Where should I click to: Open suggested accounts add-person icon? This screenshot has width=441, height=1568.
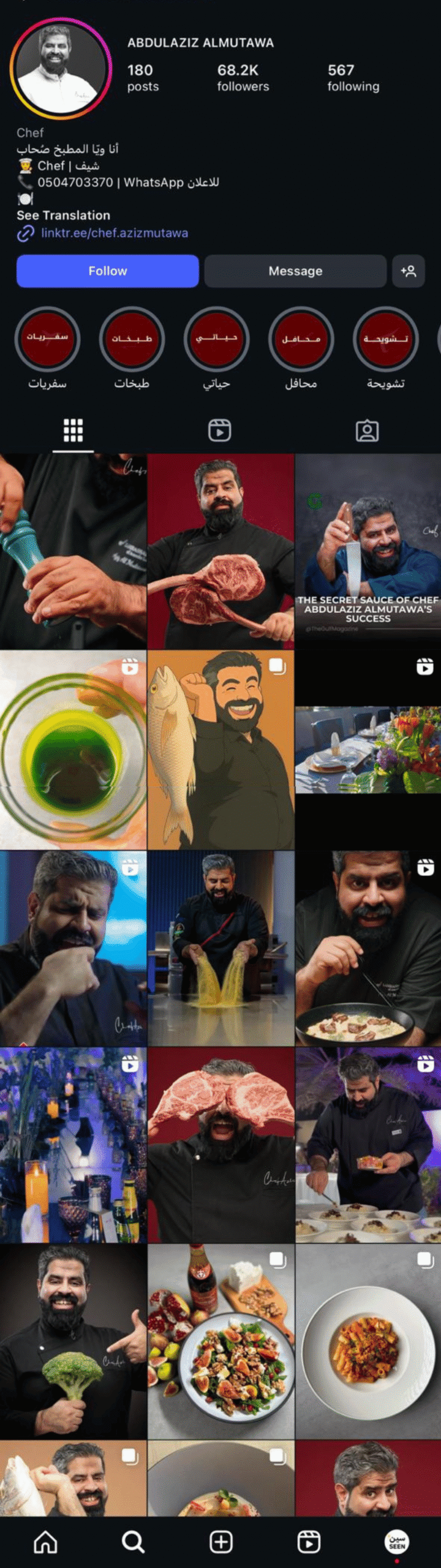click(x=408, y=271)
